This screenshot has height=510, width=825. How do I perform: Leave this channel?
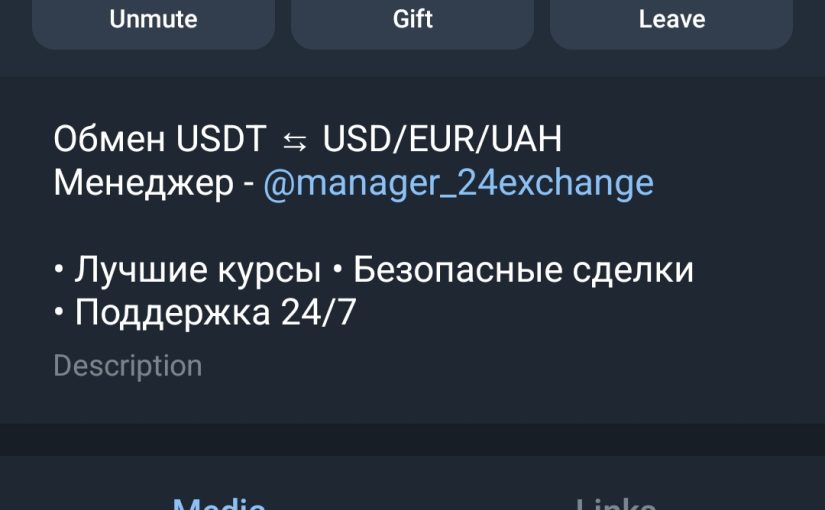(x=671, y=22)
